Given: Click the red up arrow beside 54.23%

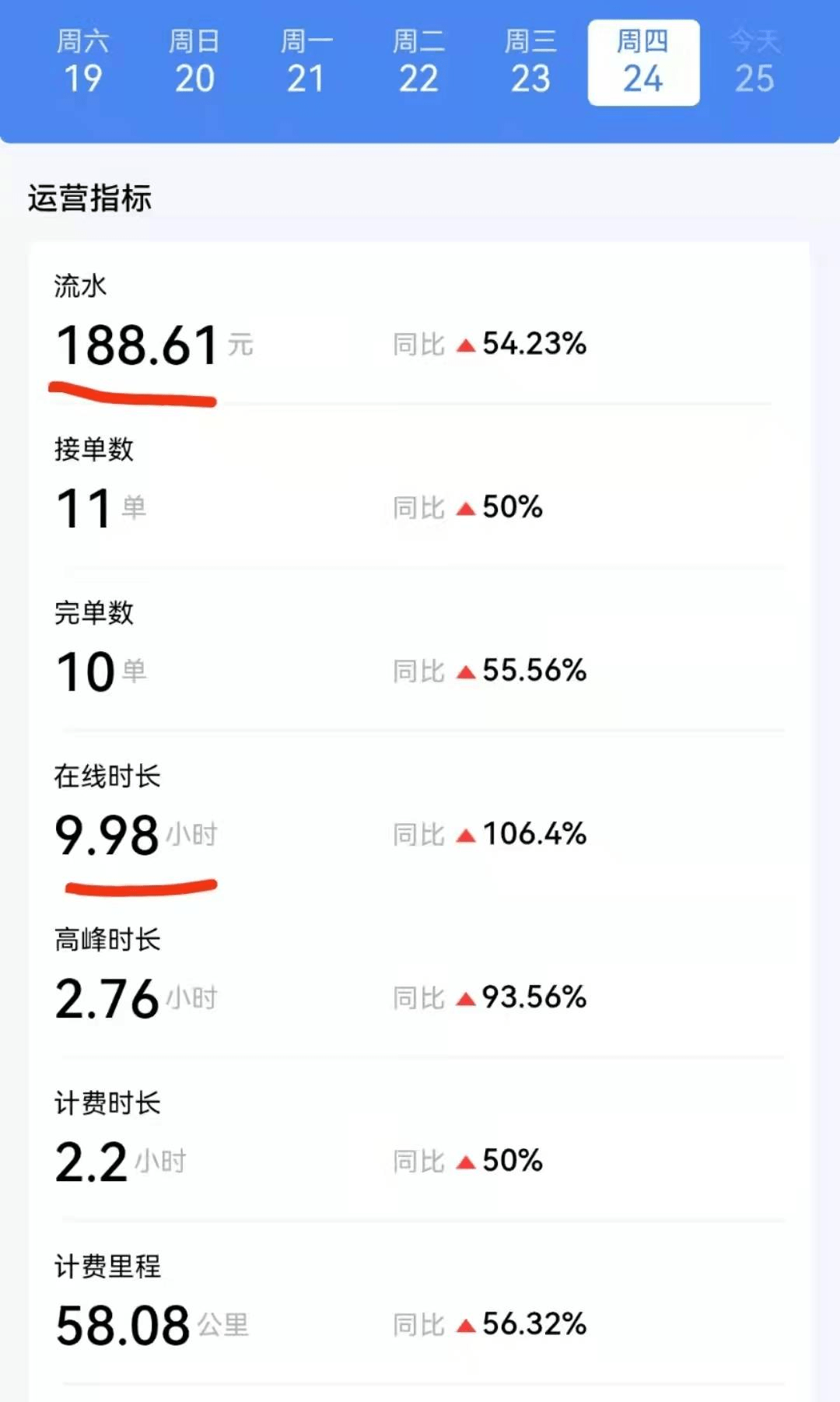Looking at the screenshot, I should click(465, 345).
